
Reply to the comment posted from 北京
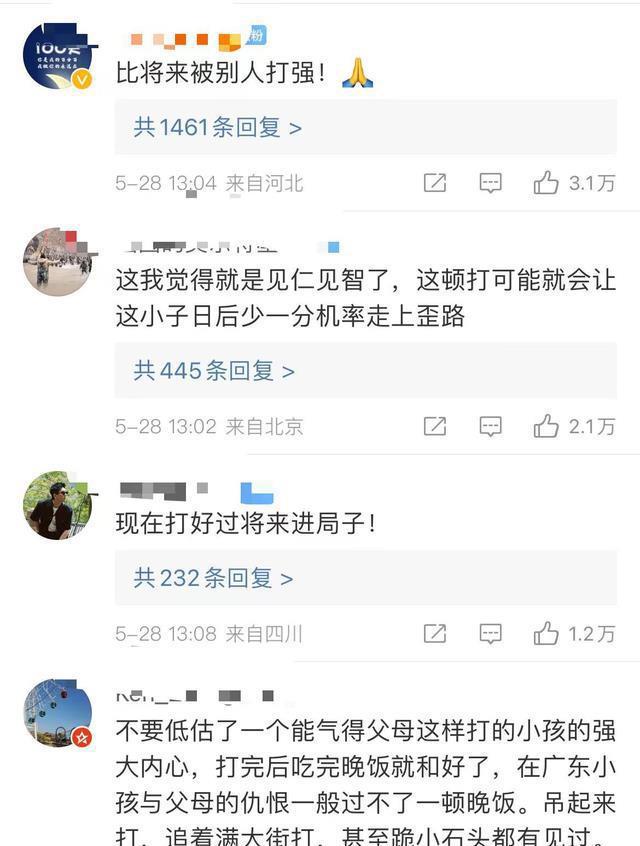(490, 427)
